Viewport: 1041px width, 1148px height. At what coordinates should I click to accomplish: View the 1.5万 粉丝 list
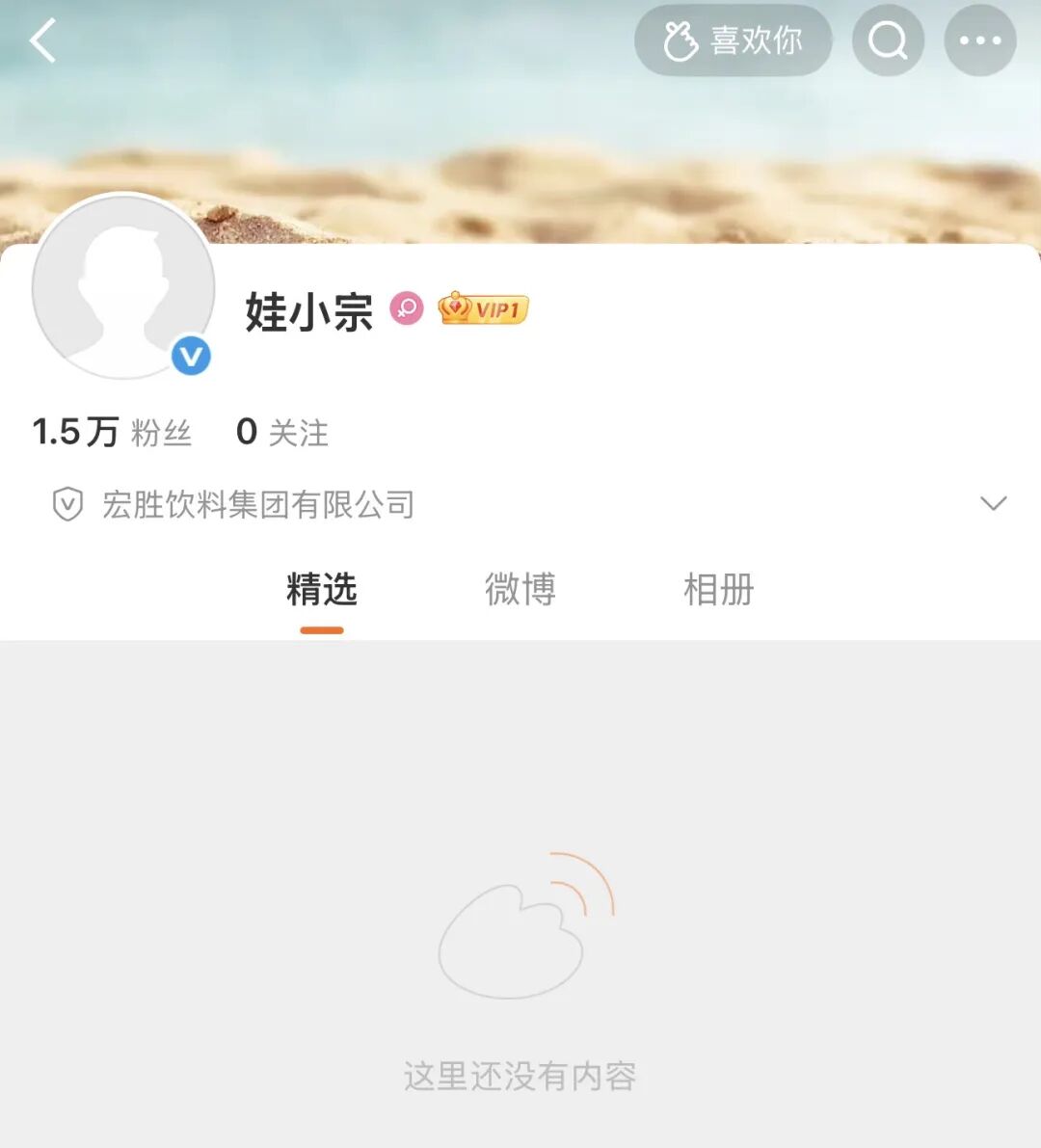[112, 432]
